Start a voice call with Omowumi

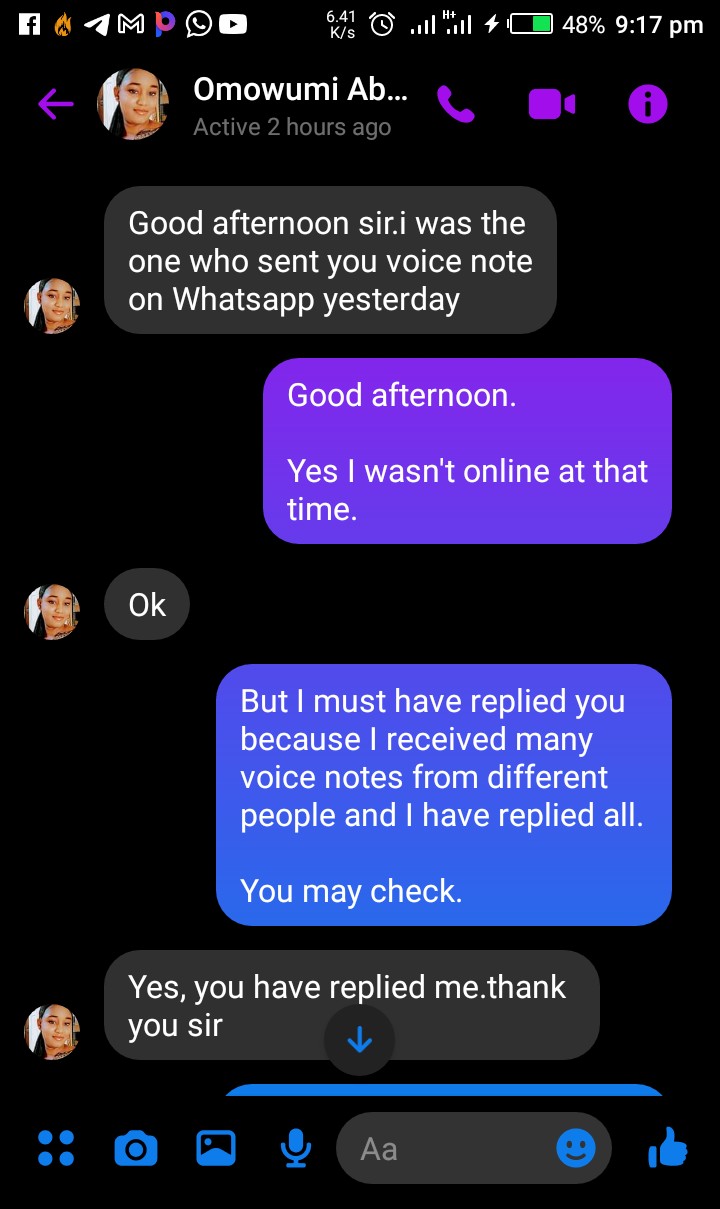[456, 104]
